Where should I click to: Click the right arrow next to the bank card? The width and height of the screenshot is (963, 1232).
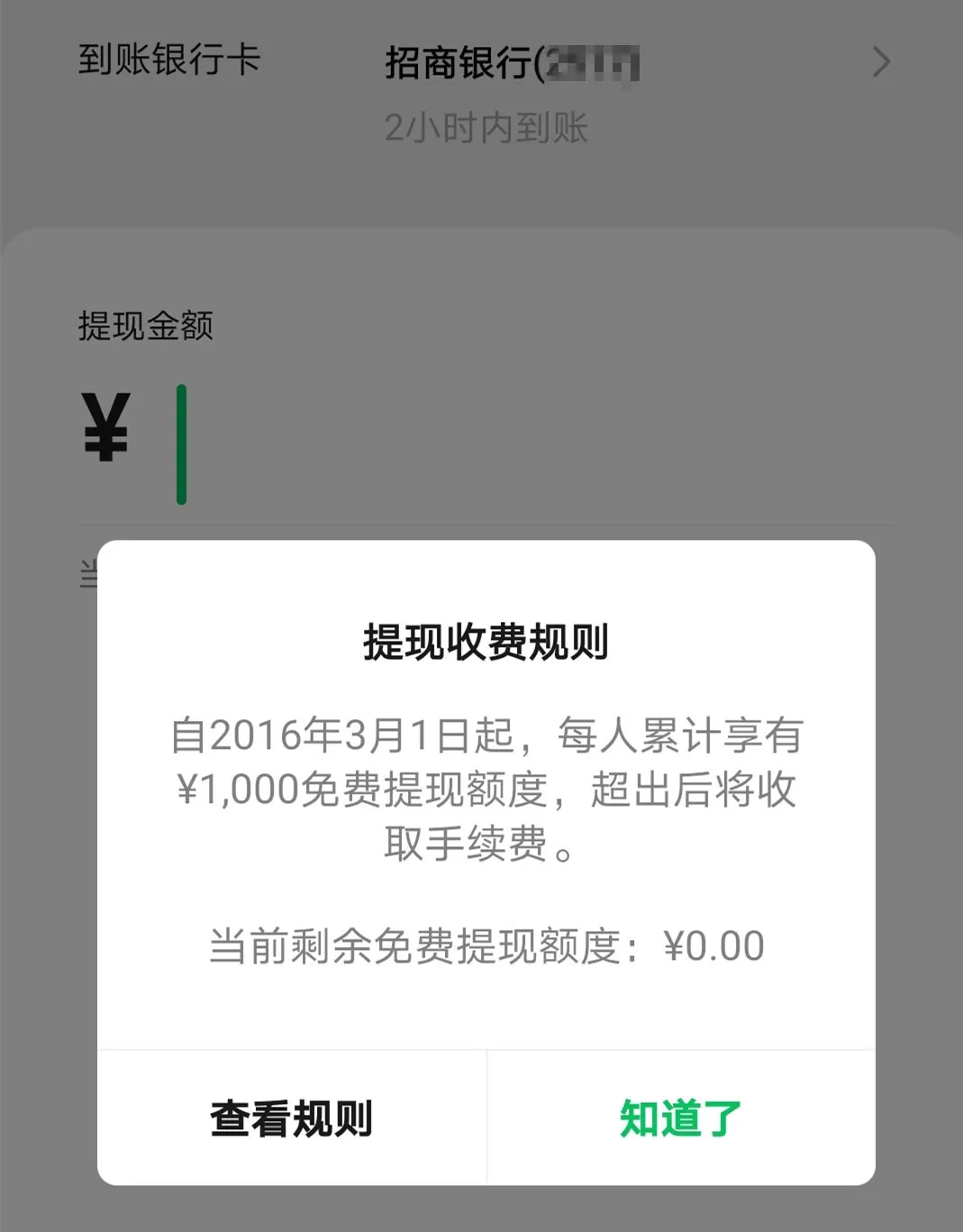point(880,61)
